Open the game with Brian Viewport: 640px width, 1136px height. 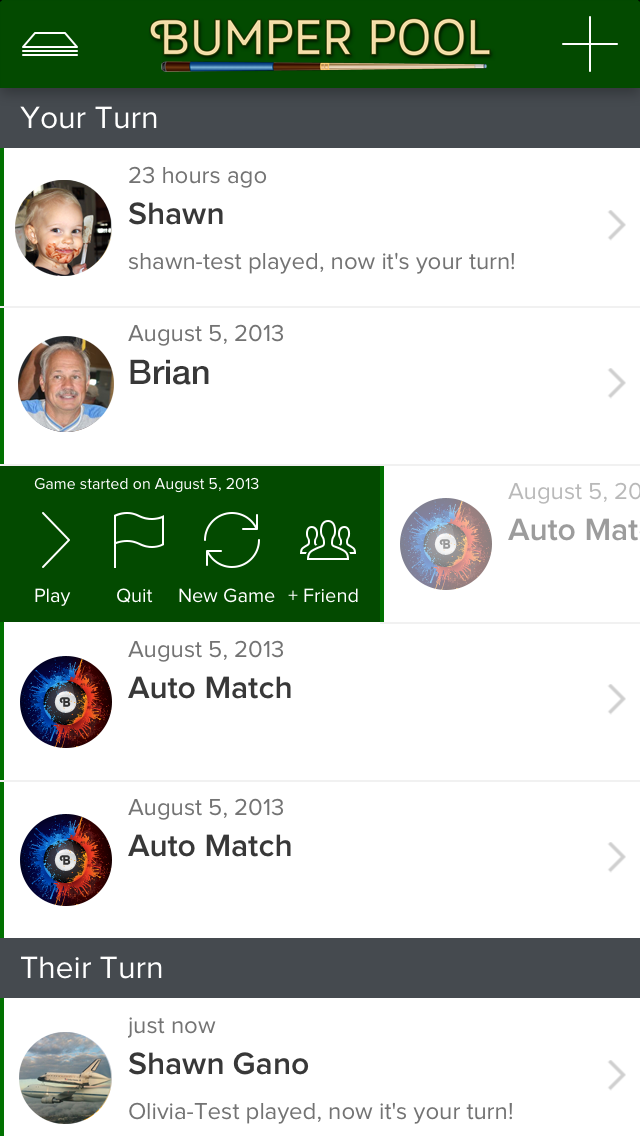click(320, 385)
